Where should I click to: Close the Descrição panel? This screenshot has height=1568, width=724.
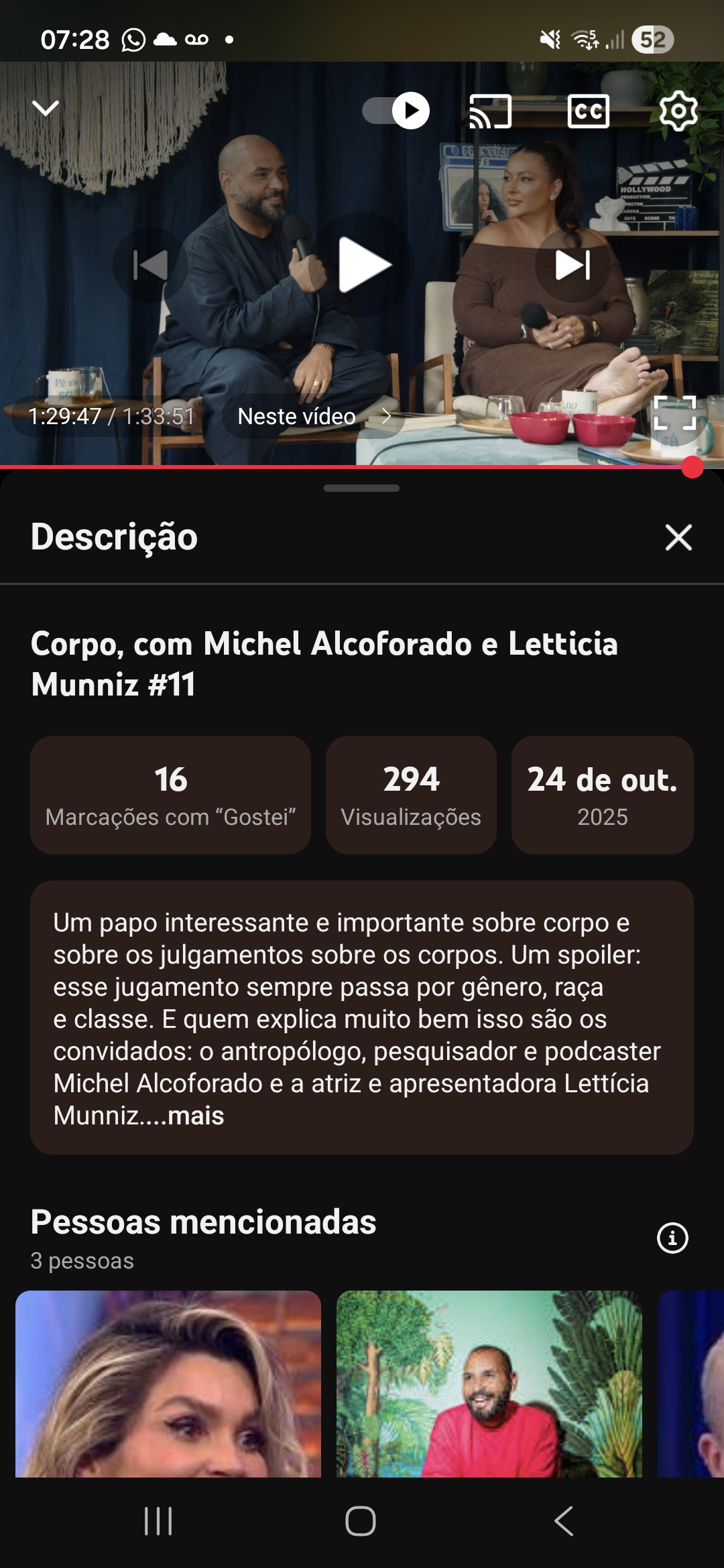coord(678,537)
